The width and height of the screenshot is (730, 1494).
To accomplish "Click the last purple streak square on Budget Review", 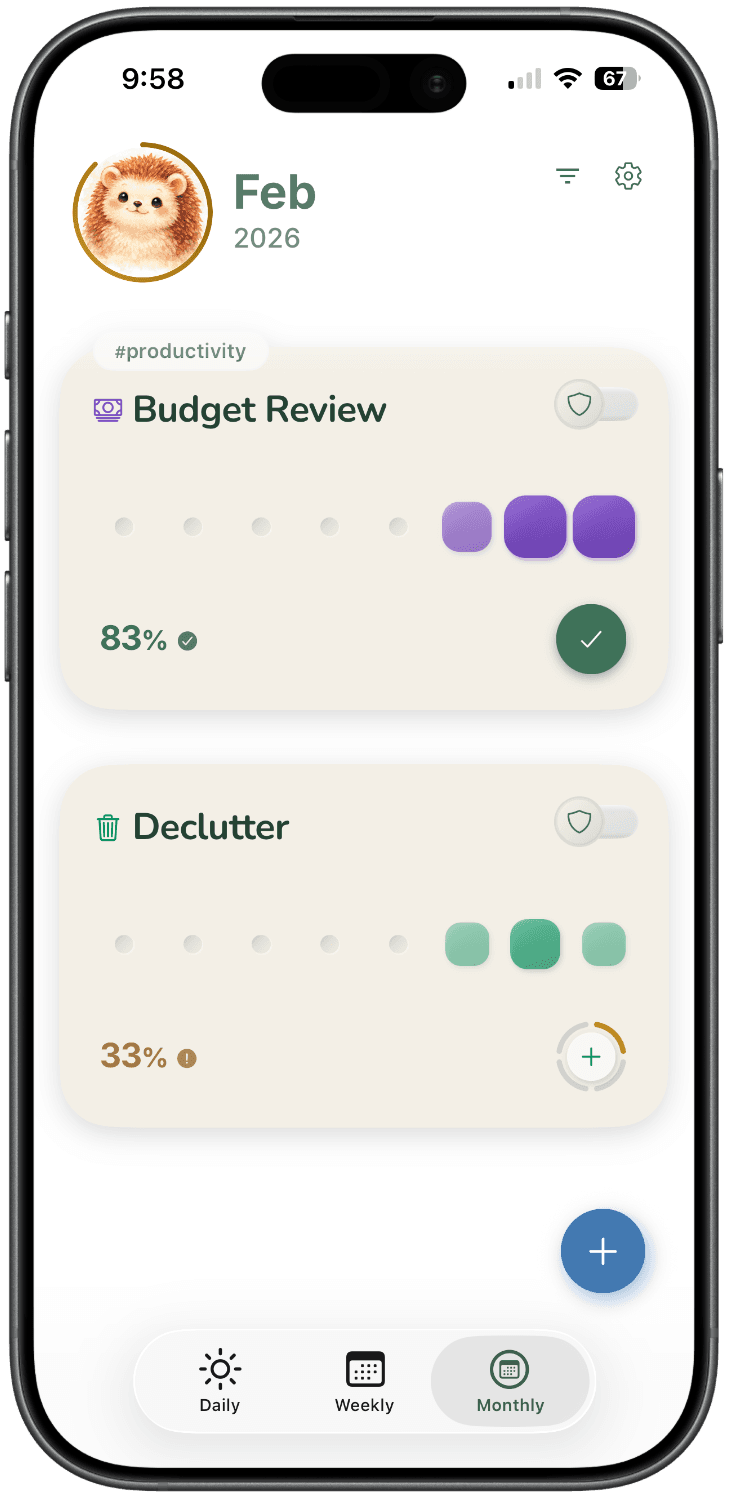I will click(x=603, y=526).
